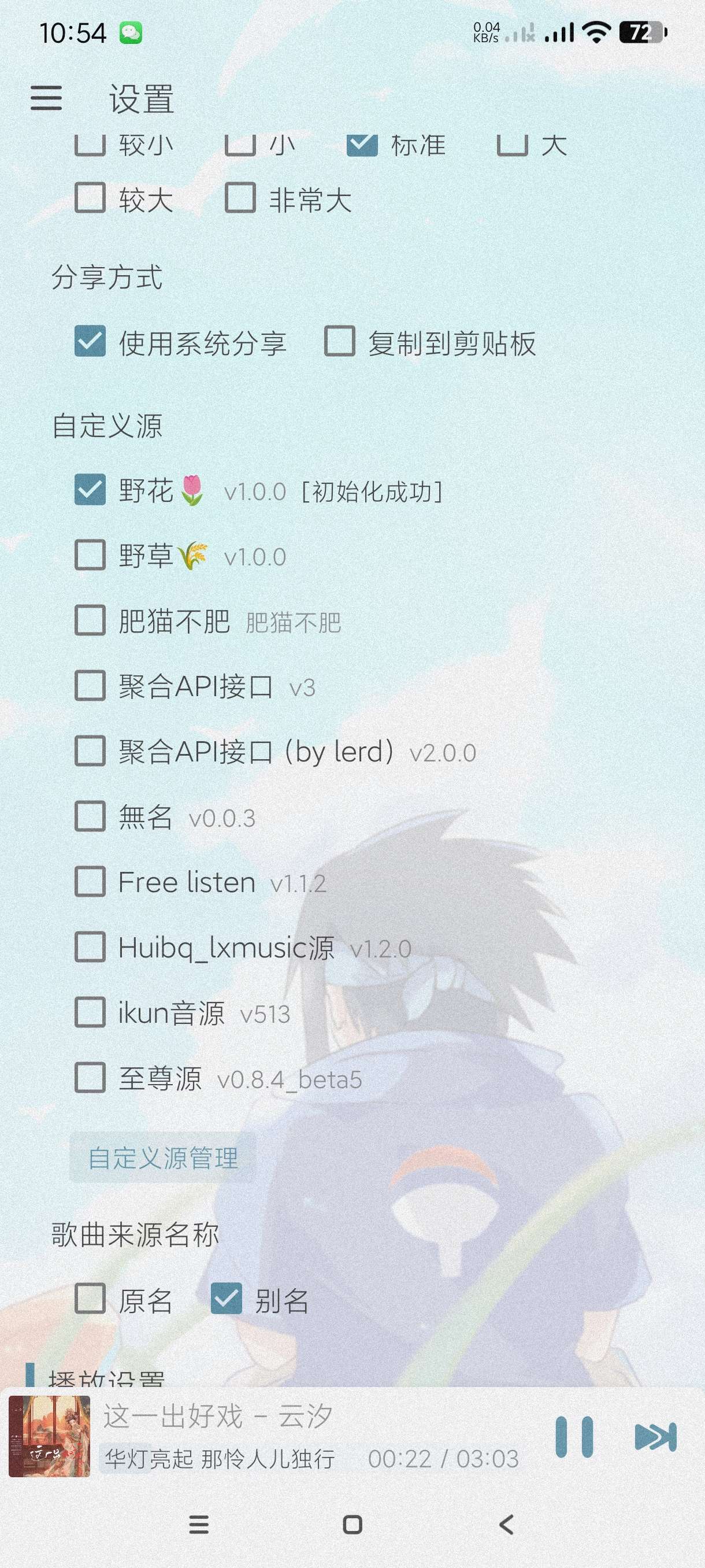Image resolution: width=705 pixels, height=1568 pixels.
Task: Choose 肥猫不肥 as custom source
Action: click(x=90, y=620)
